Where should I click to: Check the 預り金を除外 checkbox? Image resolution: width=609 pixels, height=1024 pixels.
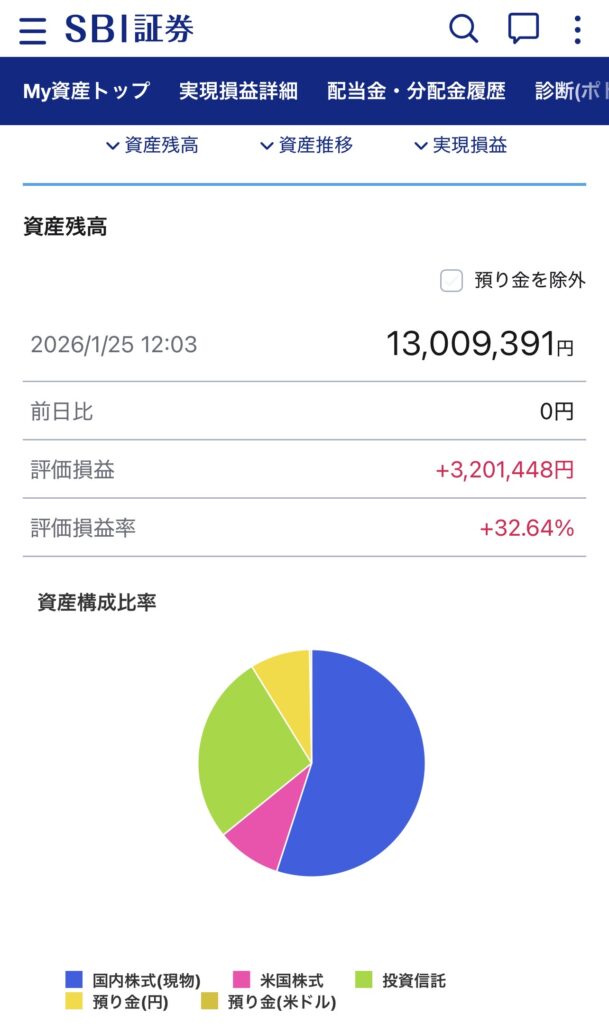coord(452,281)
